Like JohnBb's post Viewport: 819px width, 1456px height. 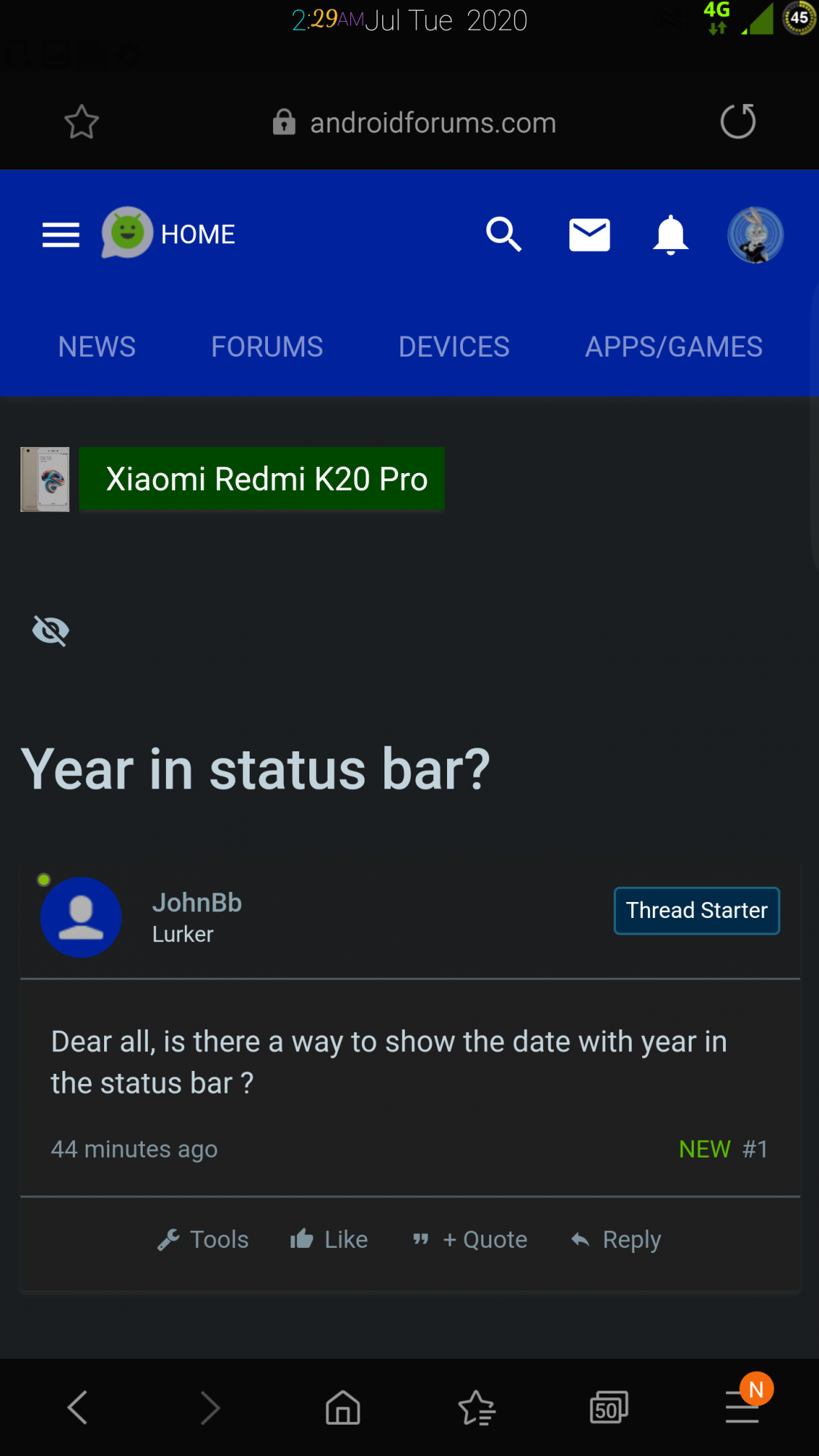point(330,1239)
